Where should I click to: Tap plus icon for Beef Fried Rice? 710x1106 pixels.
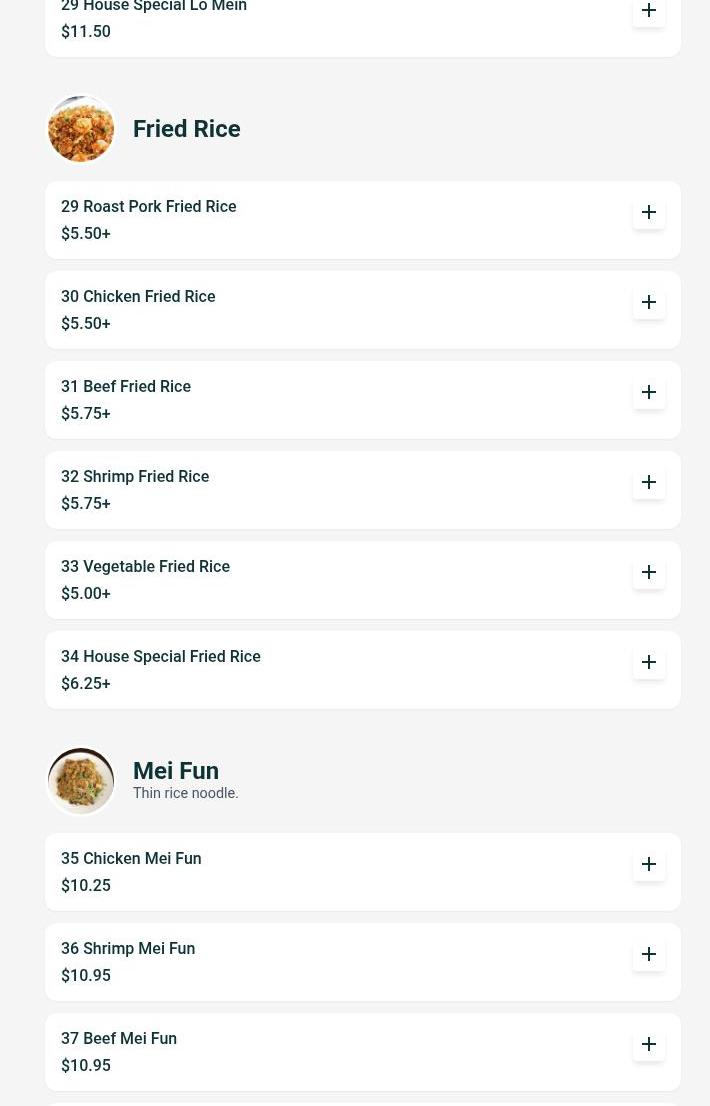pyautogui.click(x=649, y=392)
